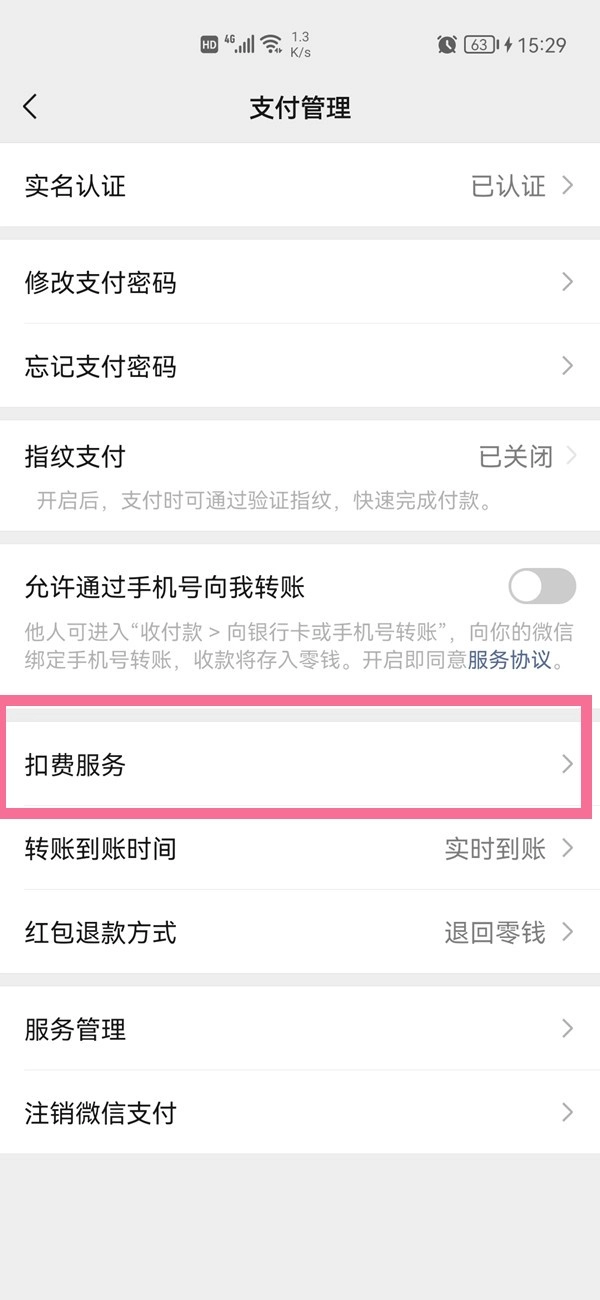Open 扣费服务 row
This screenshot has width=600, height=1300.
tap(300, 765)
